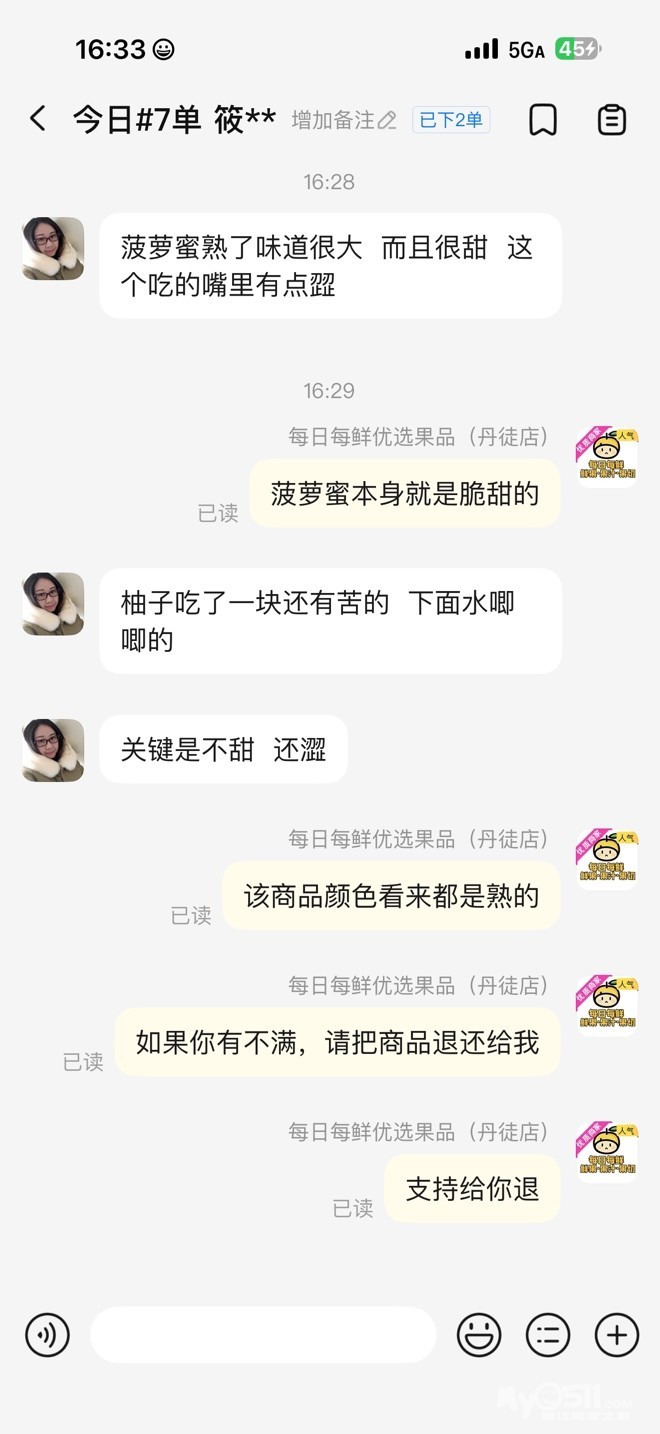Go back from the chat
660x1434 pixels.
point(38,120)
